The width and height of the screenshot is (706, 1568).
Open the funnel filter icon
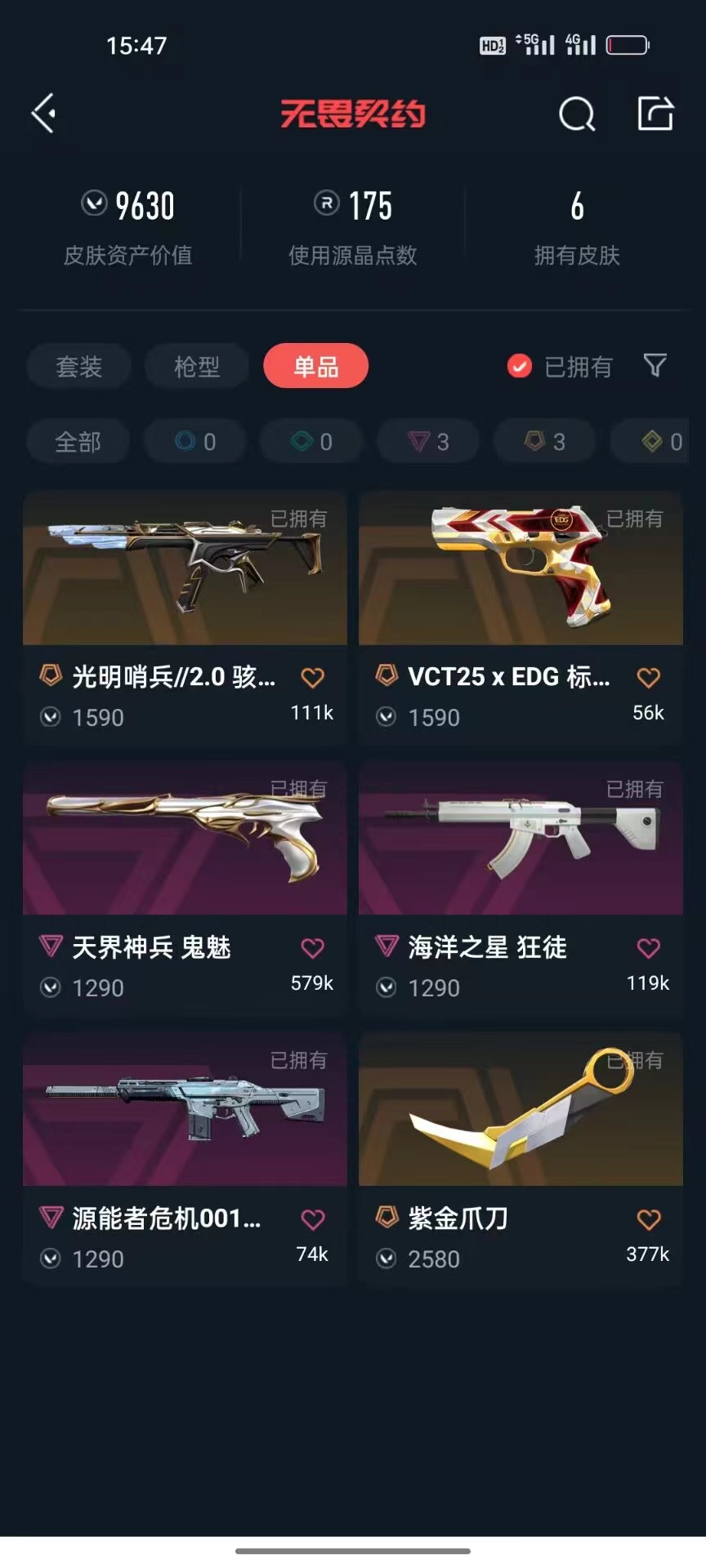point(655,366)
